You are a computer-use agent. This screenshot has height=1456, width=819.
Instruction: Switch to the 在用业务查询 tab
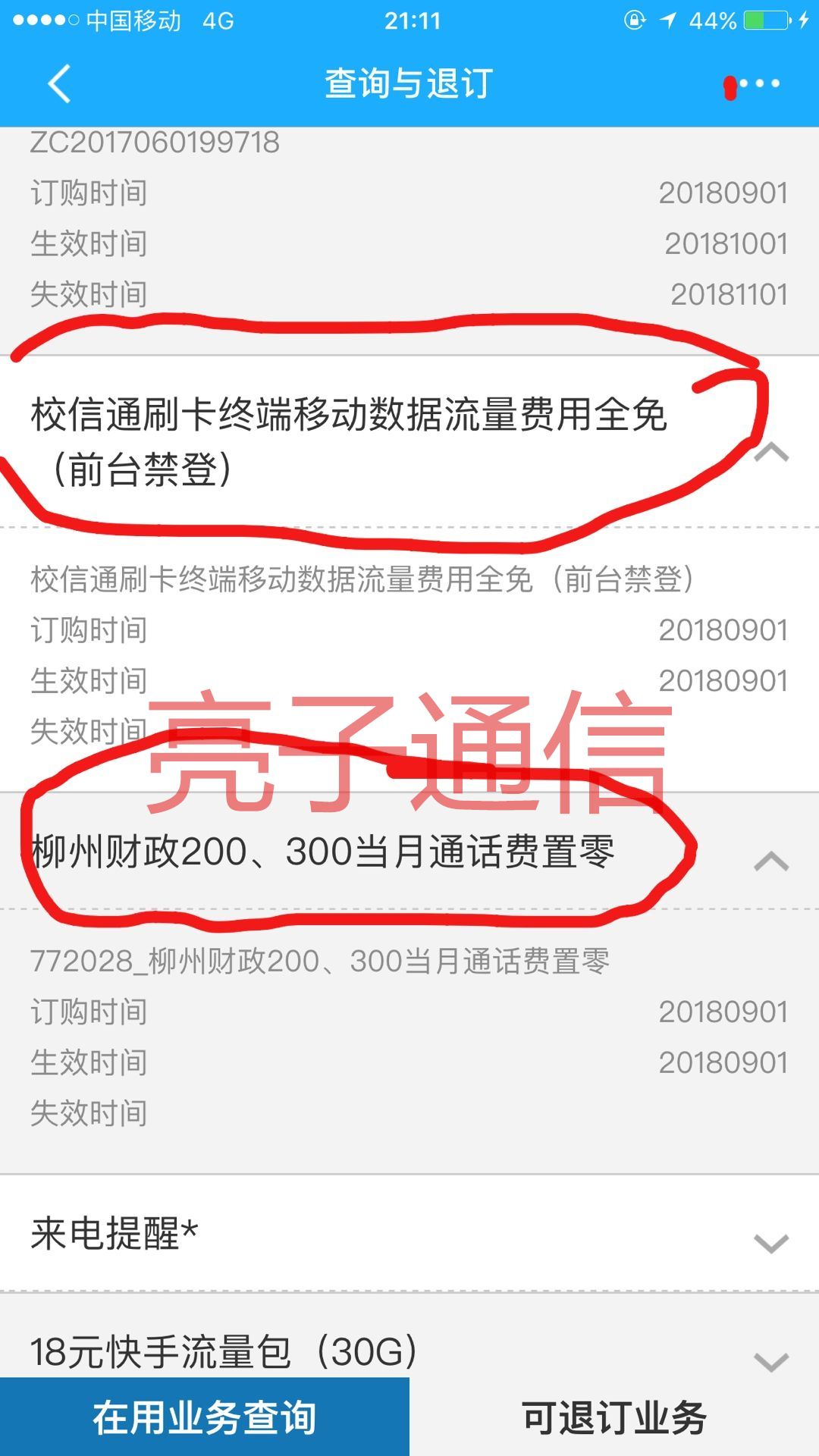pos(205,1417)
